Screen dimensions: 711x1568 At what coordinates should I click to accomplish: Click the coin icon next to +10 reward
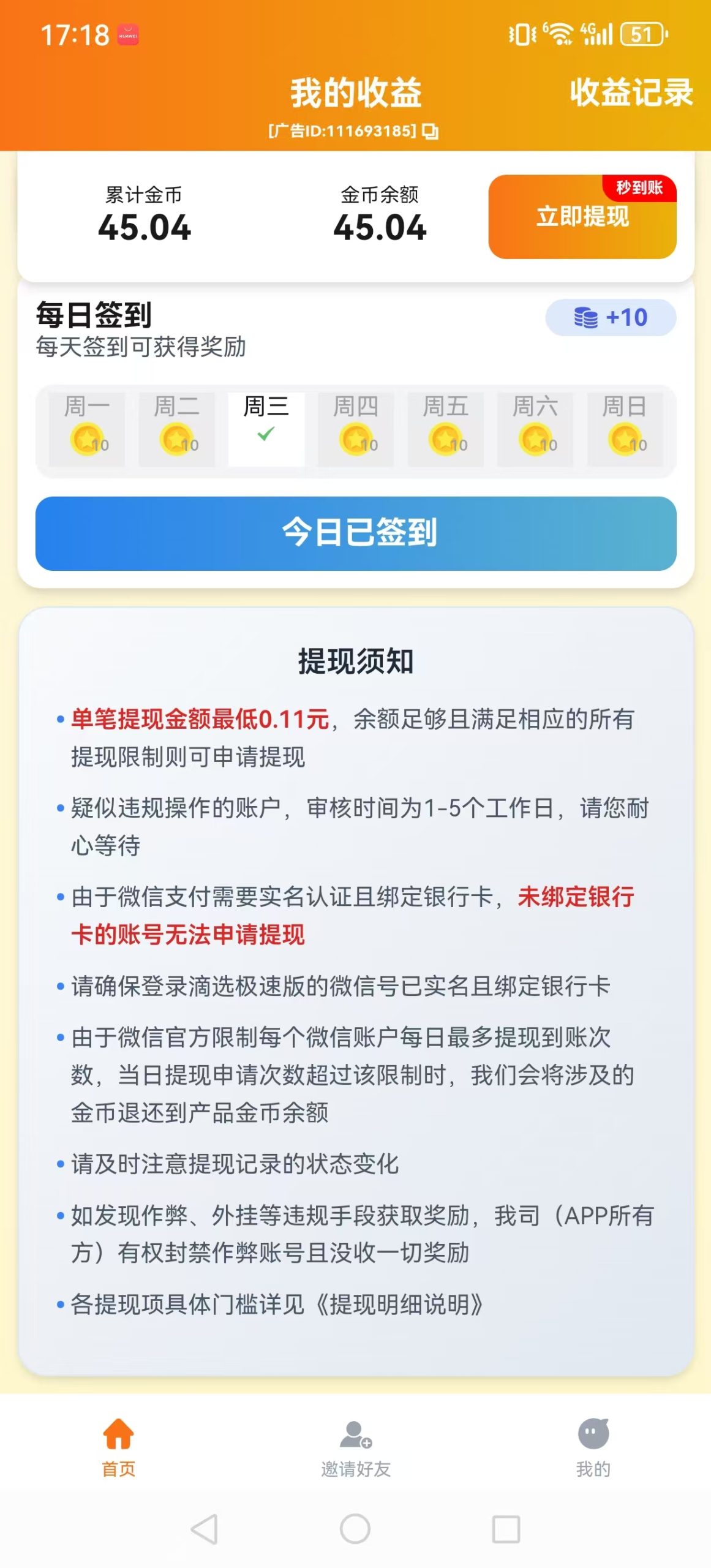click(587, 318)
